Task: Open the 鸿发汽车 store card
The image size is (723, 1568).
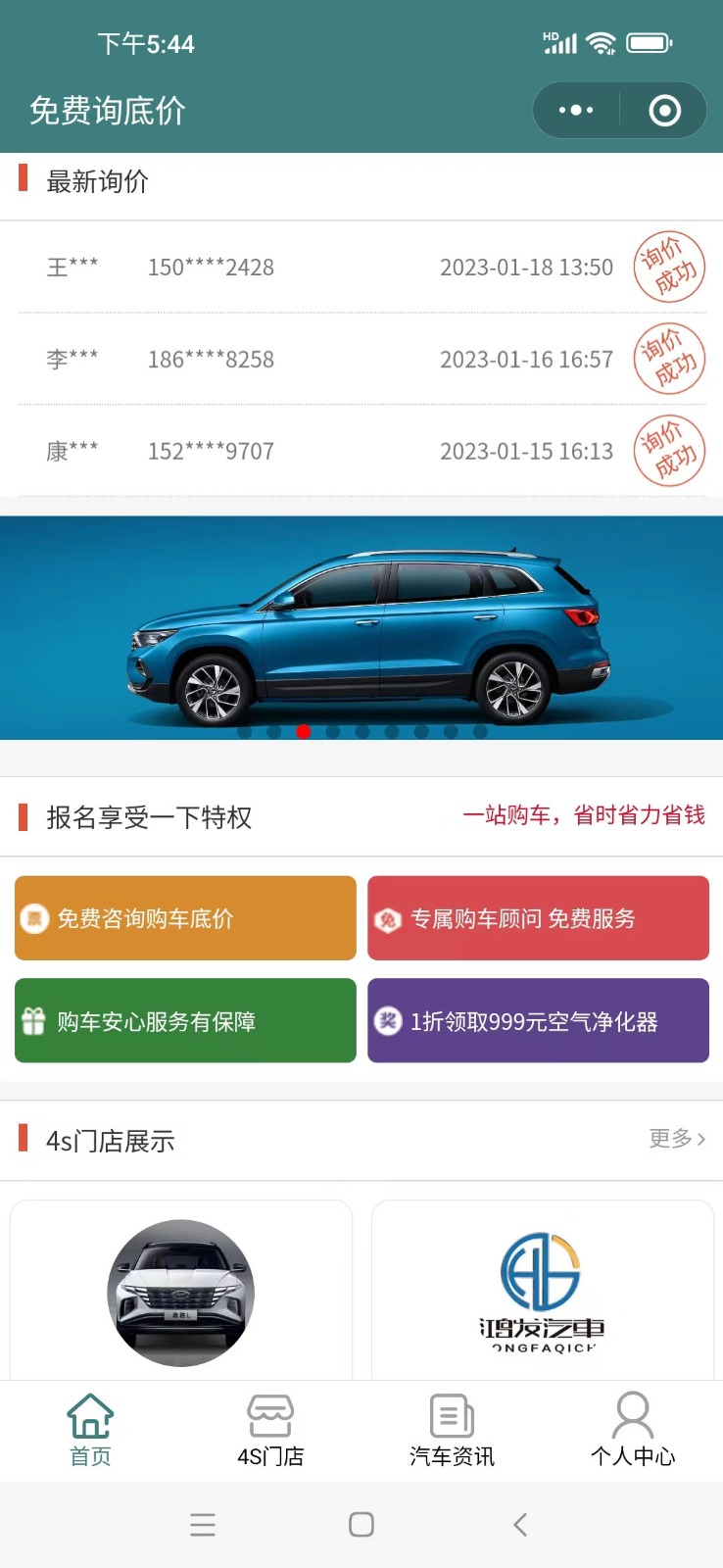Action: (542, 1291)
